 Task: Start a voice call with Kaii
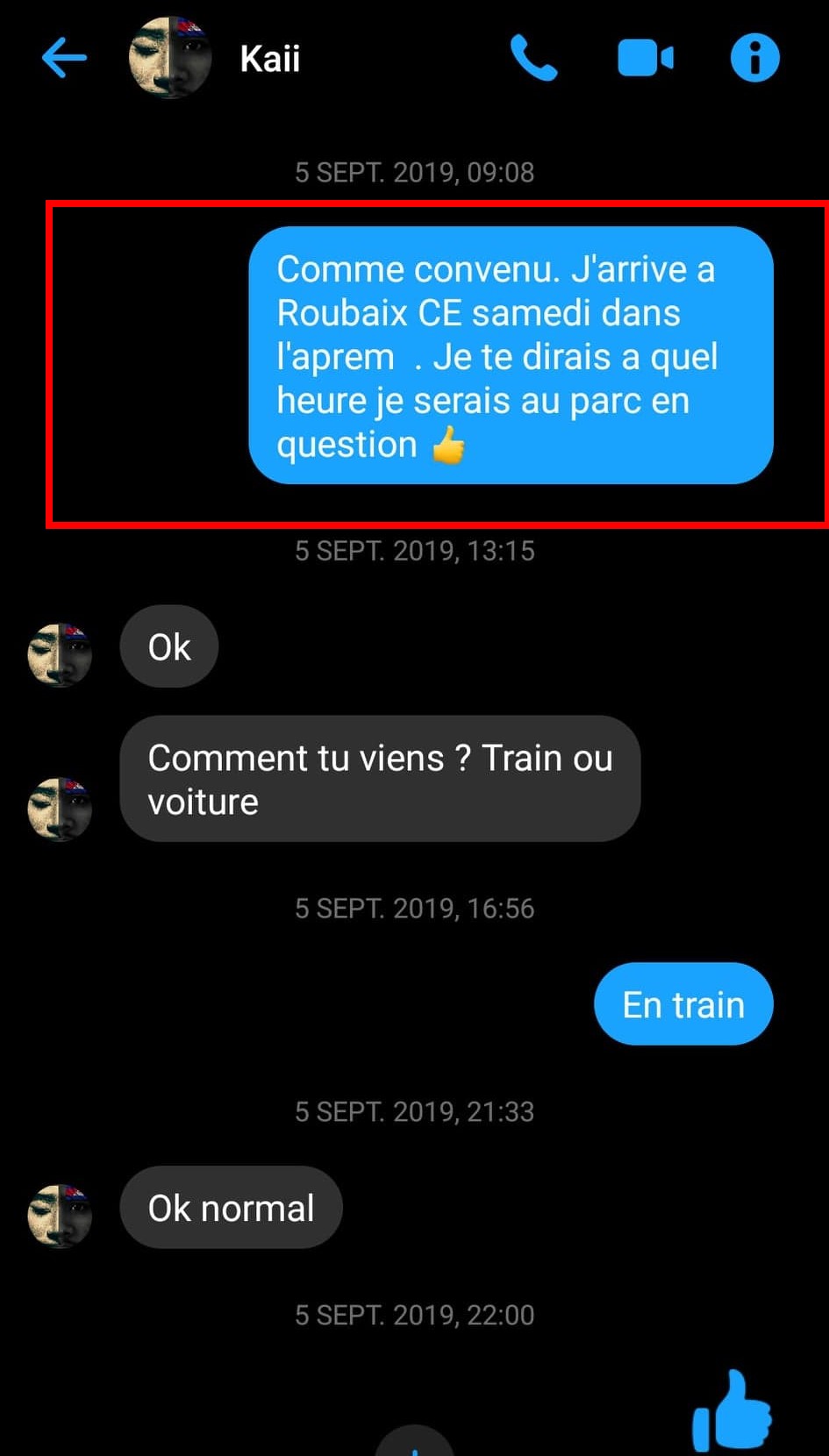[x=533, y=59]
